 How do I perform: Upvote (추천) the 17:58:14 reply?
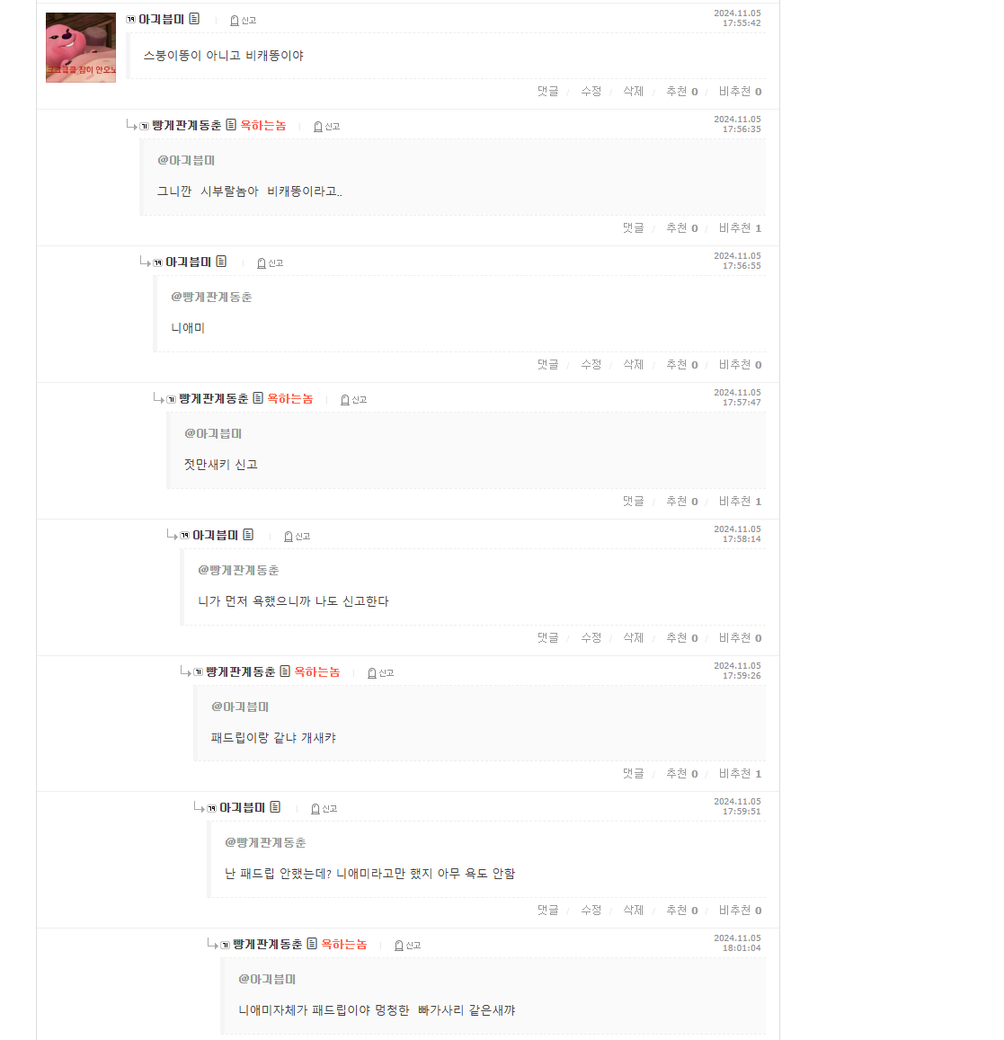(681, 638)
